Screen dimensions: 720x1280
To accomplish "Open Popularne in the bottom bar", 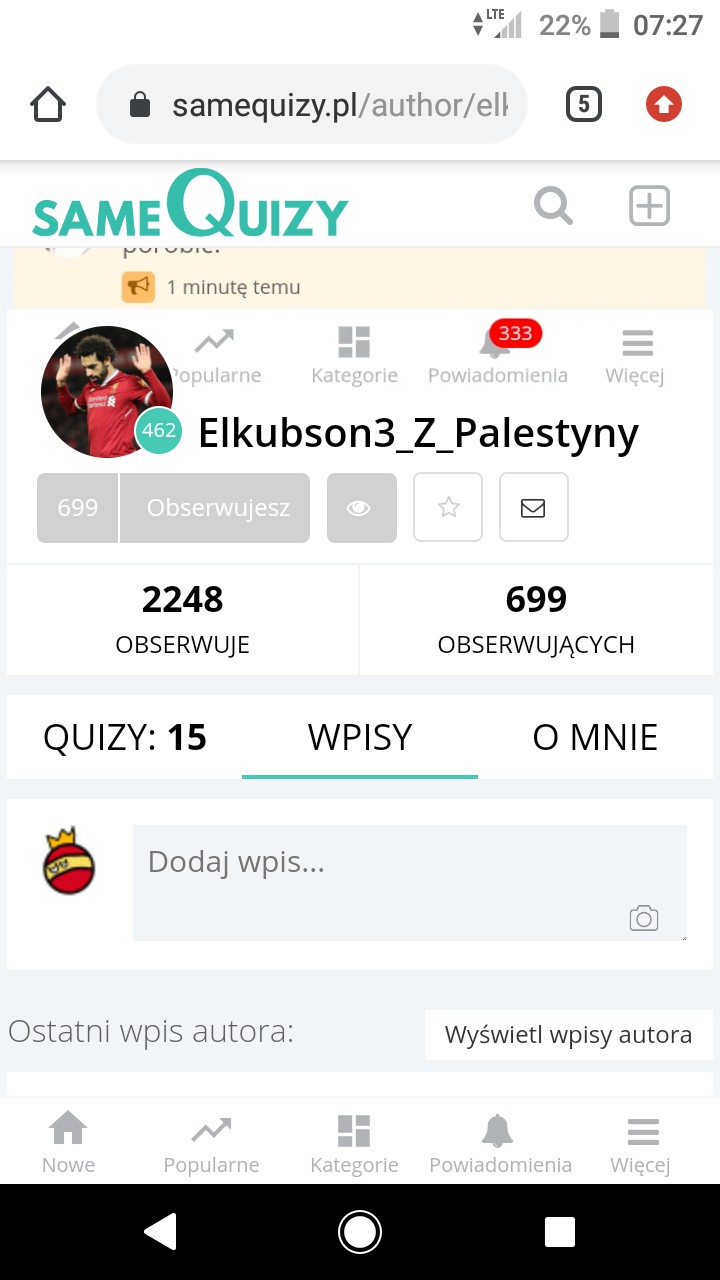I will pos(211,1144).
